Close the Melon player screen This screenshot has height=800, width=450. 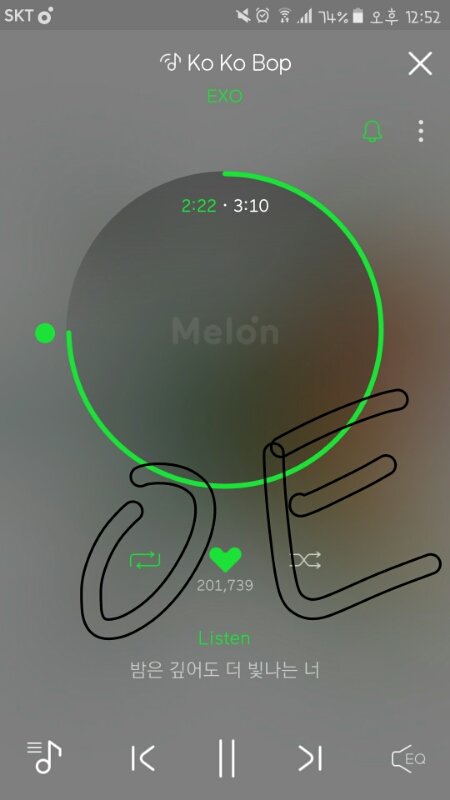click(420, 64)
